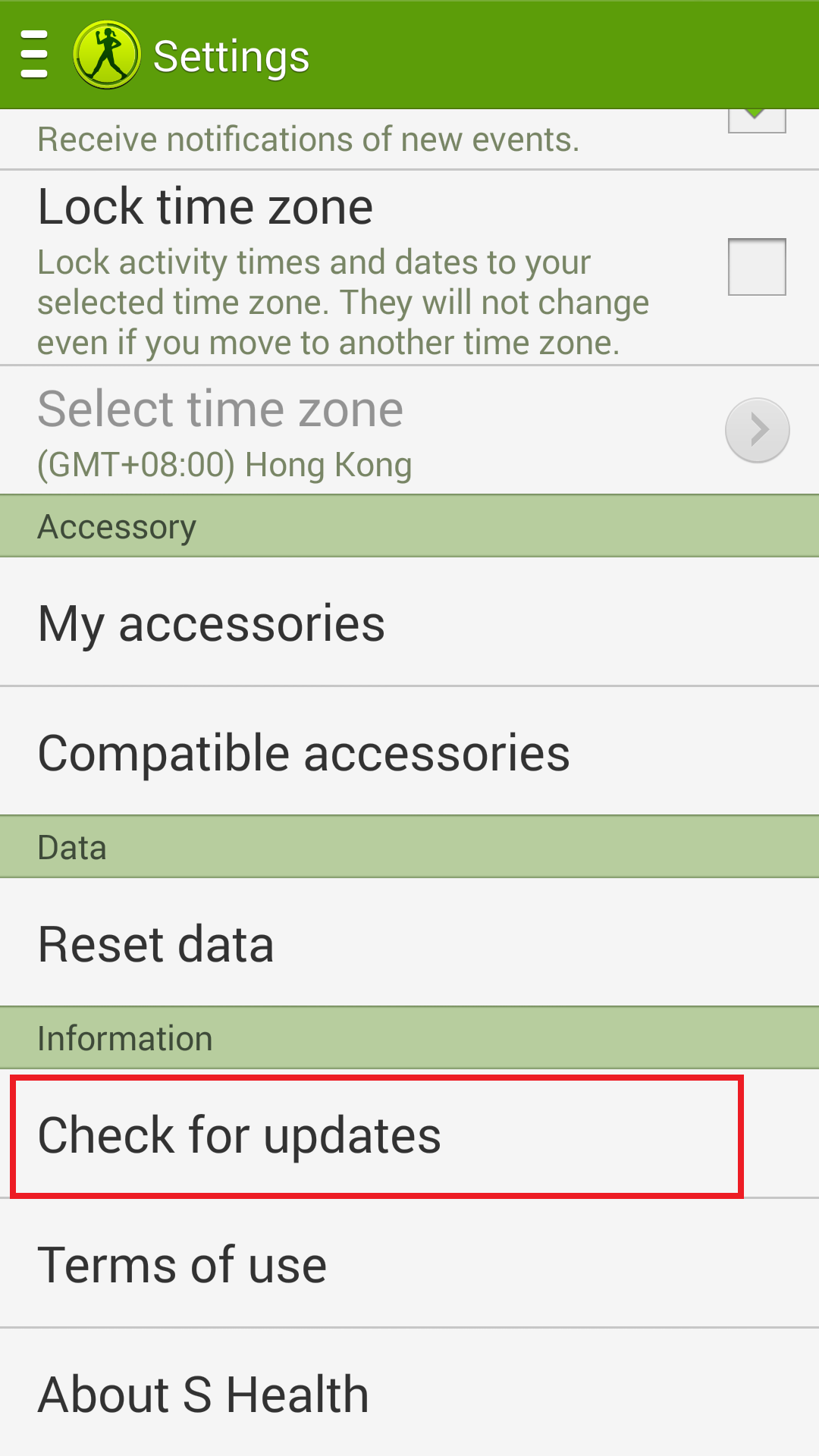
Task: Tap Check for updates
Action: [409, 1134]
